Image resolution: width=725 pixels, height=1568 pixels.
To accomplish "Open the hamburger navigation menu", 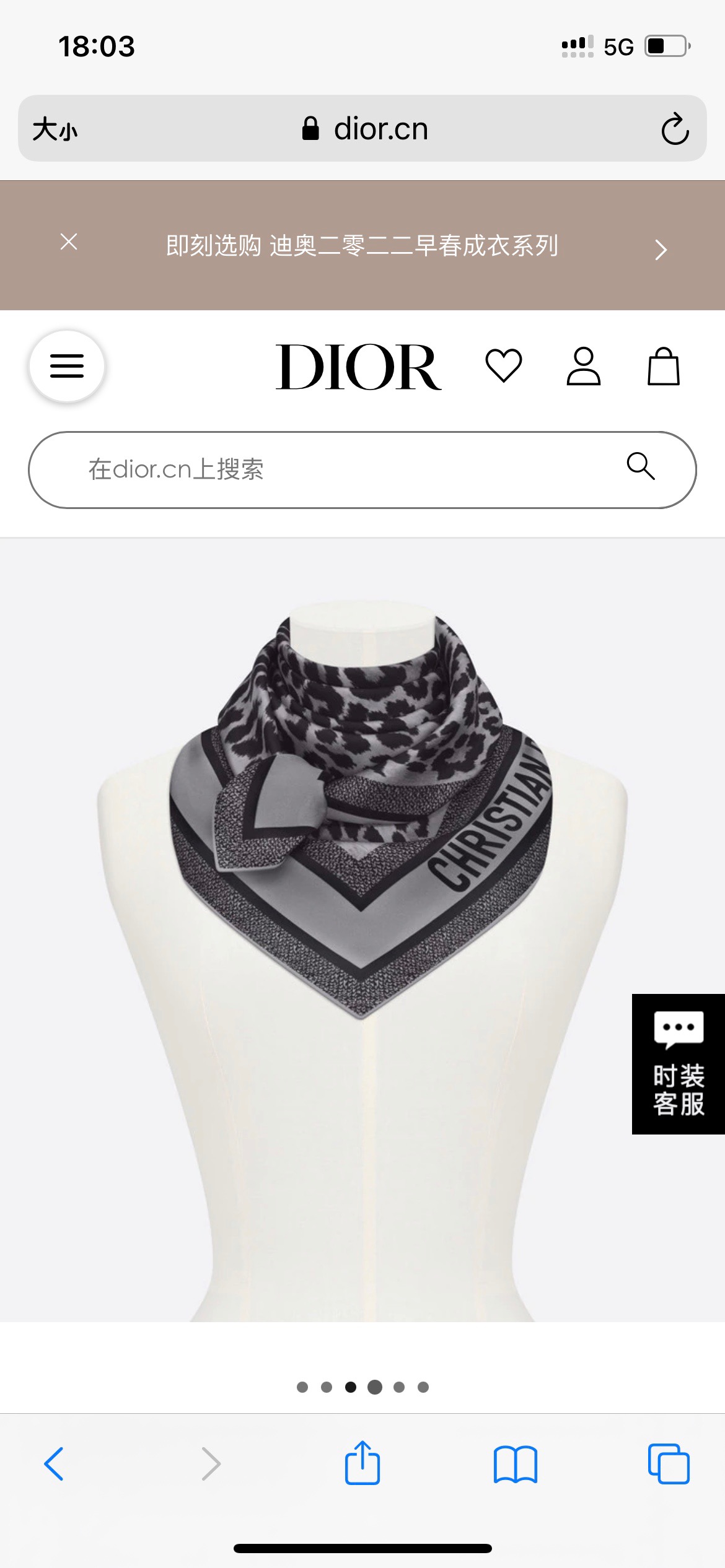I will pyautogui.click(x=67, y=366).
